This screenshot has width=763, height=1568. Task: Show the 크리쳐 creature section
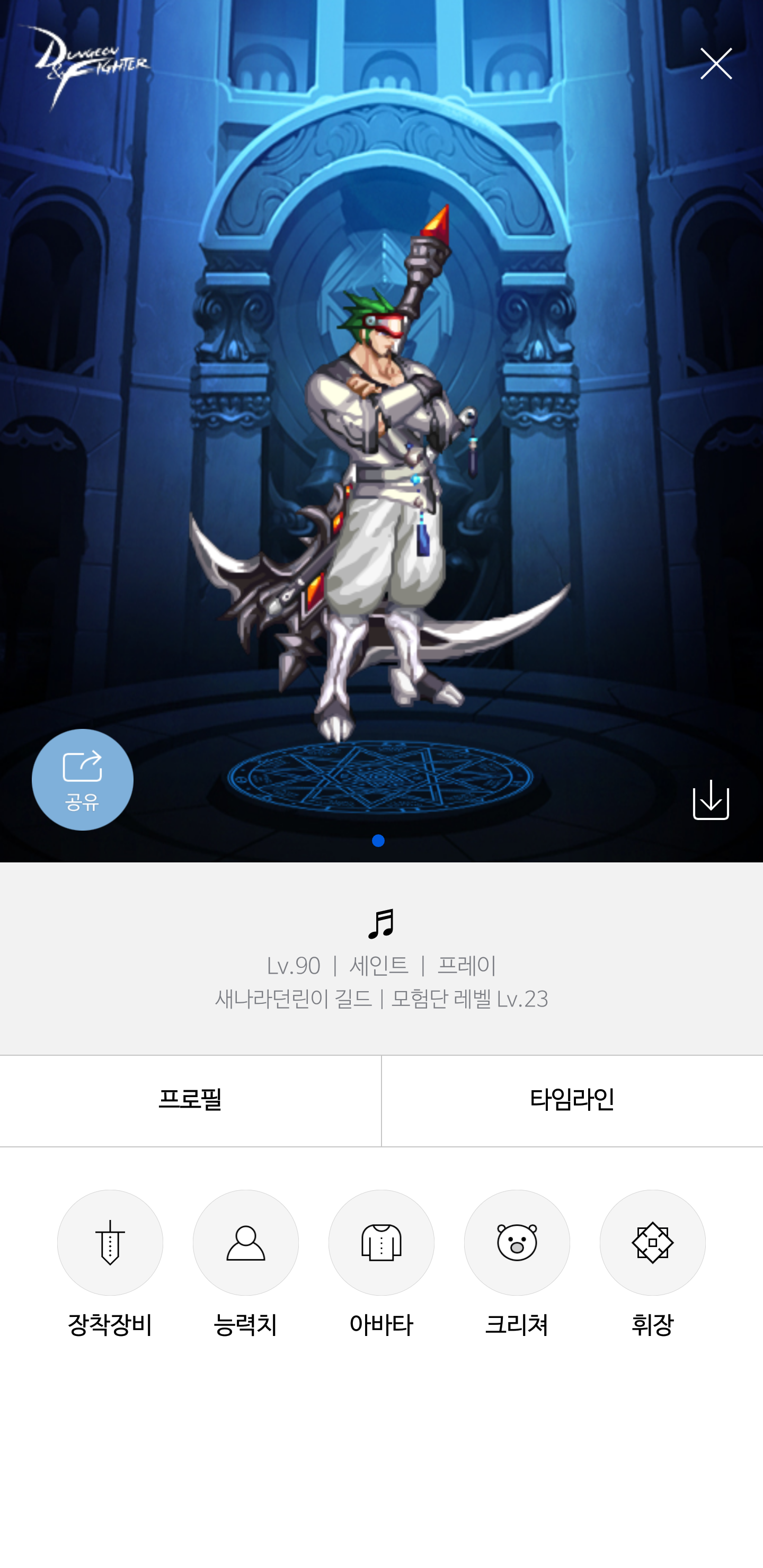(x=517, y=1263)
